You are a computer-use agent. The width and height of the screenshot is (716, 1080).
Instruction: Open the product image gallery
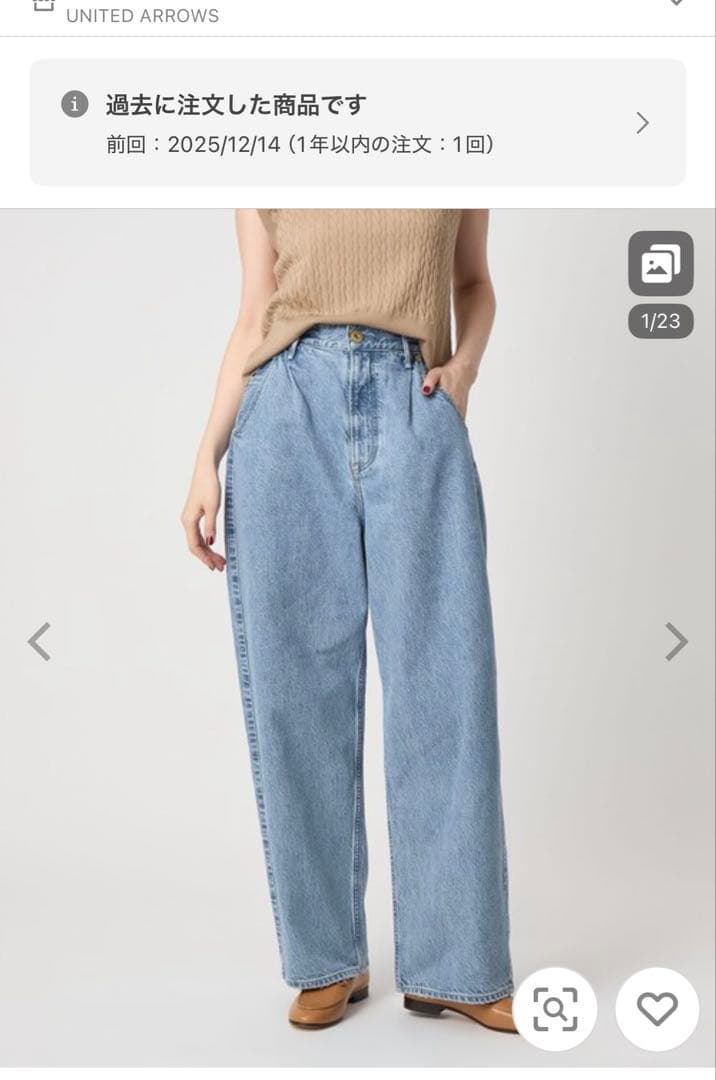coord(660,264)
